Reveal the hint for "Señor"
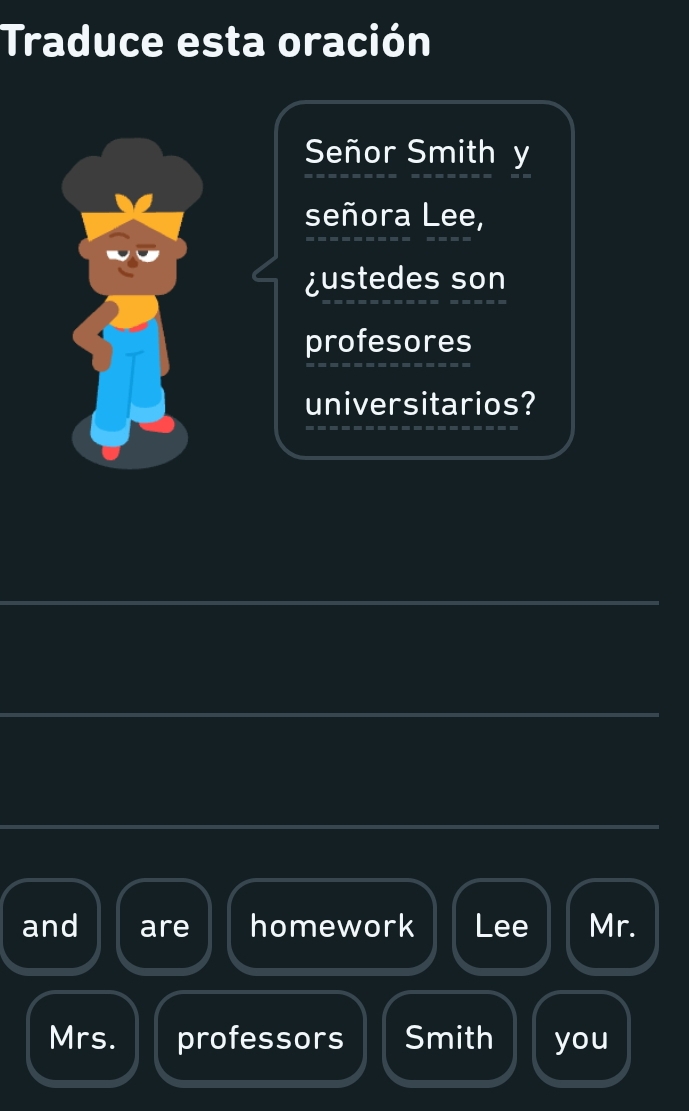Image resolution: width=689 pixels, height=1111 pixels. (x=351, y=153)
